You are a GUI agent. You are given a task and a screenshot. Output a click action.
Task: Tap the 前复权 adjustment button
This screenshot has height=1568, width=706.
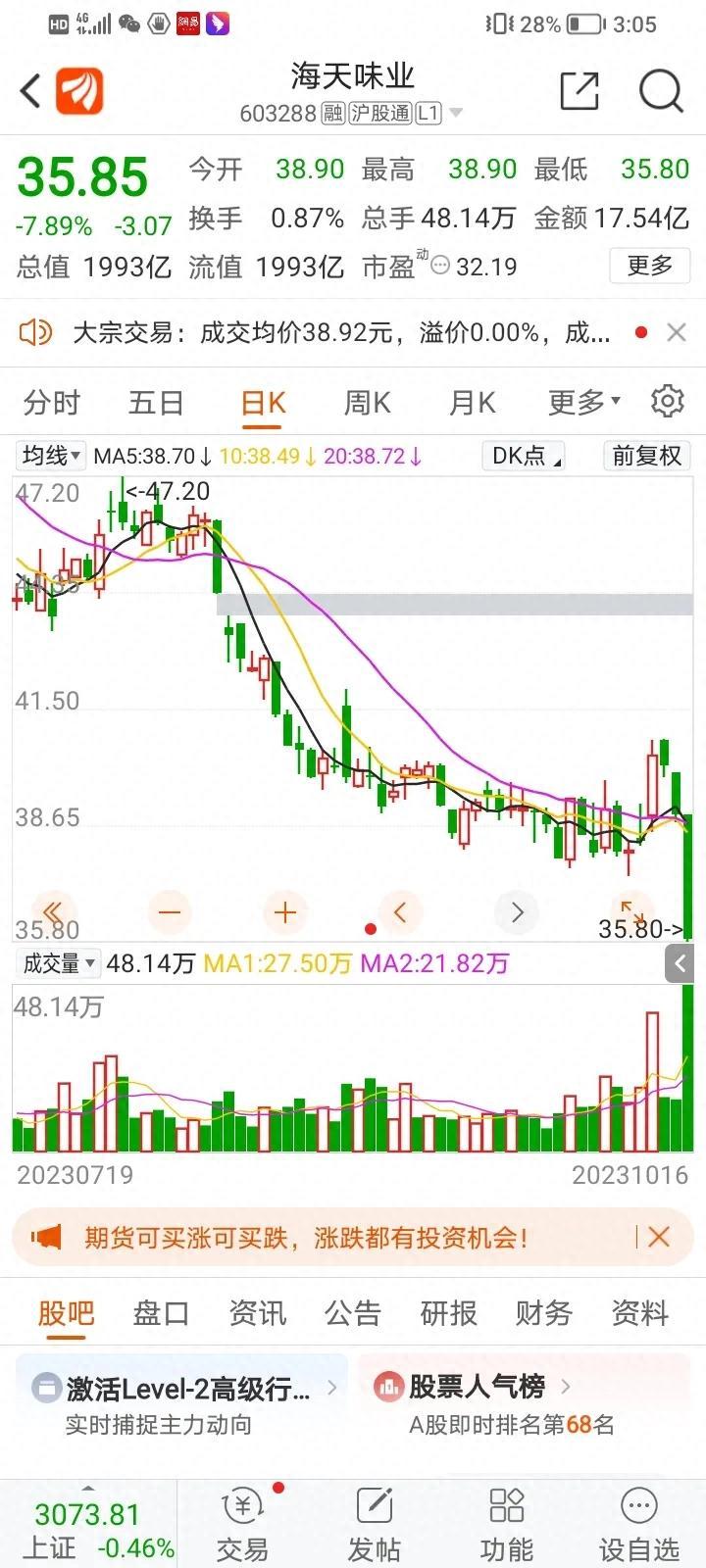[646, 456]
